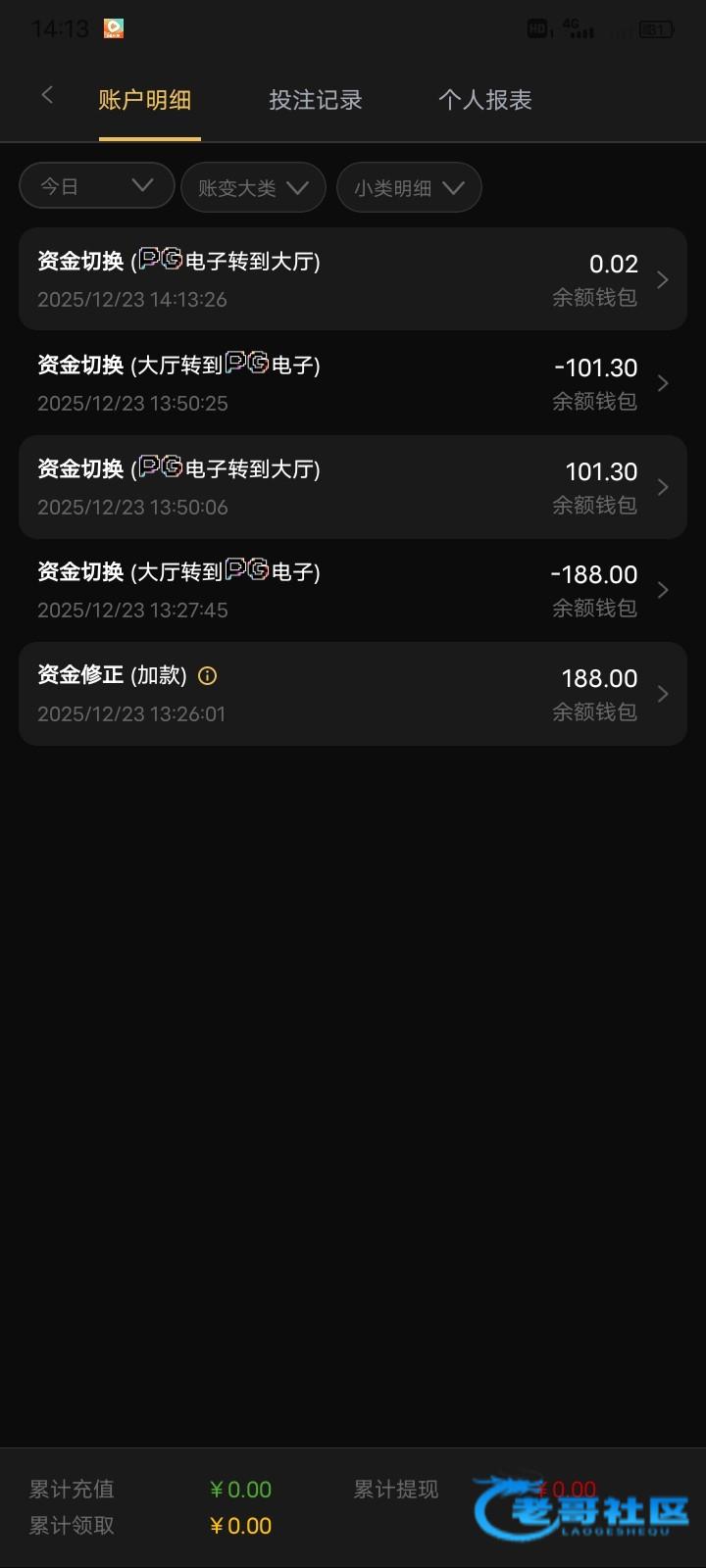Viewport: 706px width, 1568px height.
Task: Switch to the 投注记录 tab
Action: (316, 100)
